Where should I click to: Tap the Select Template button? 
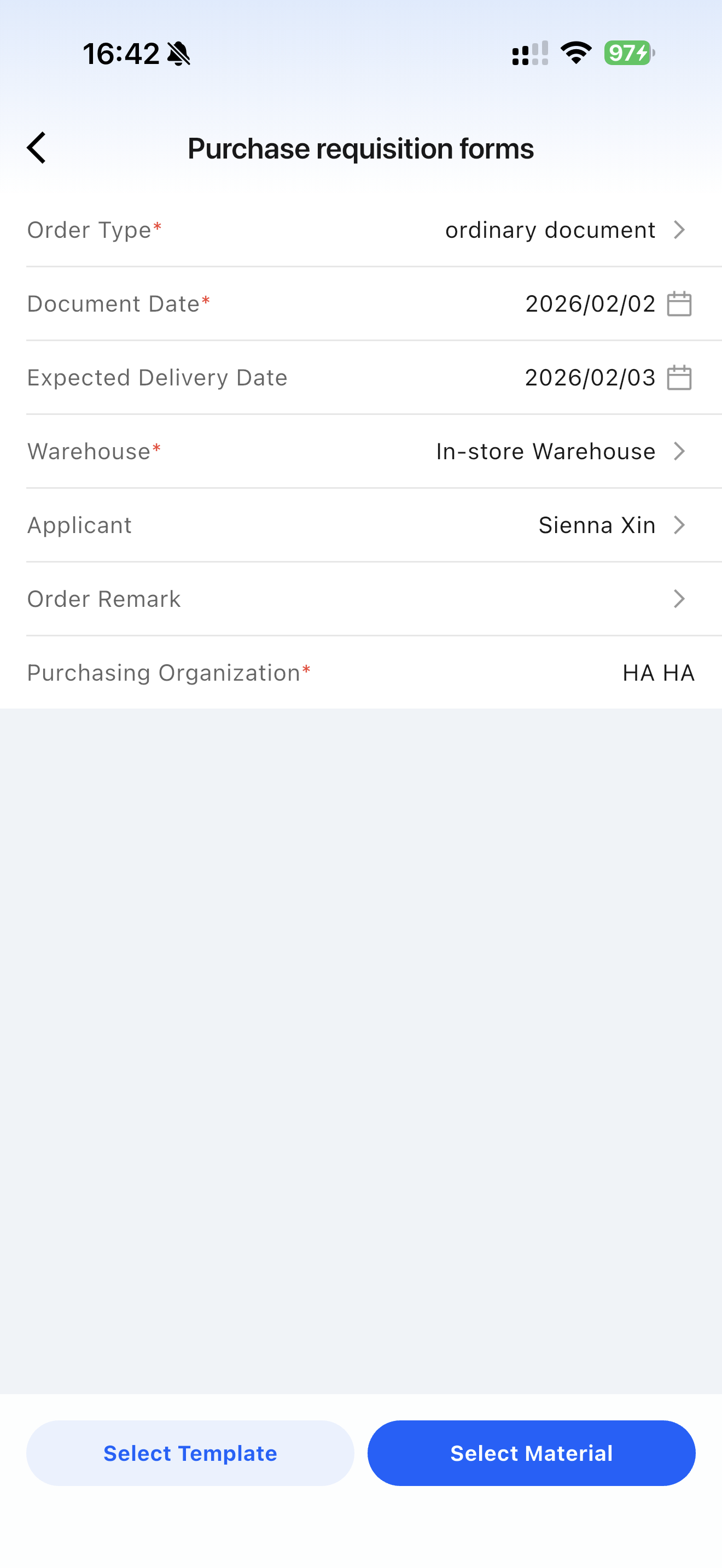tap(190, 1453)
